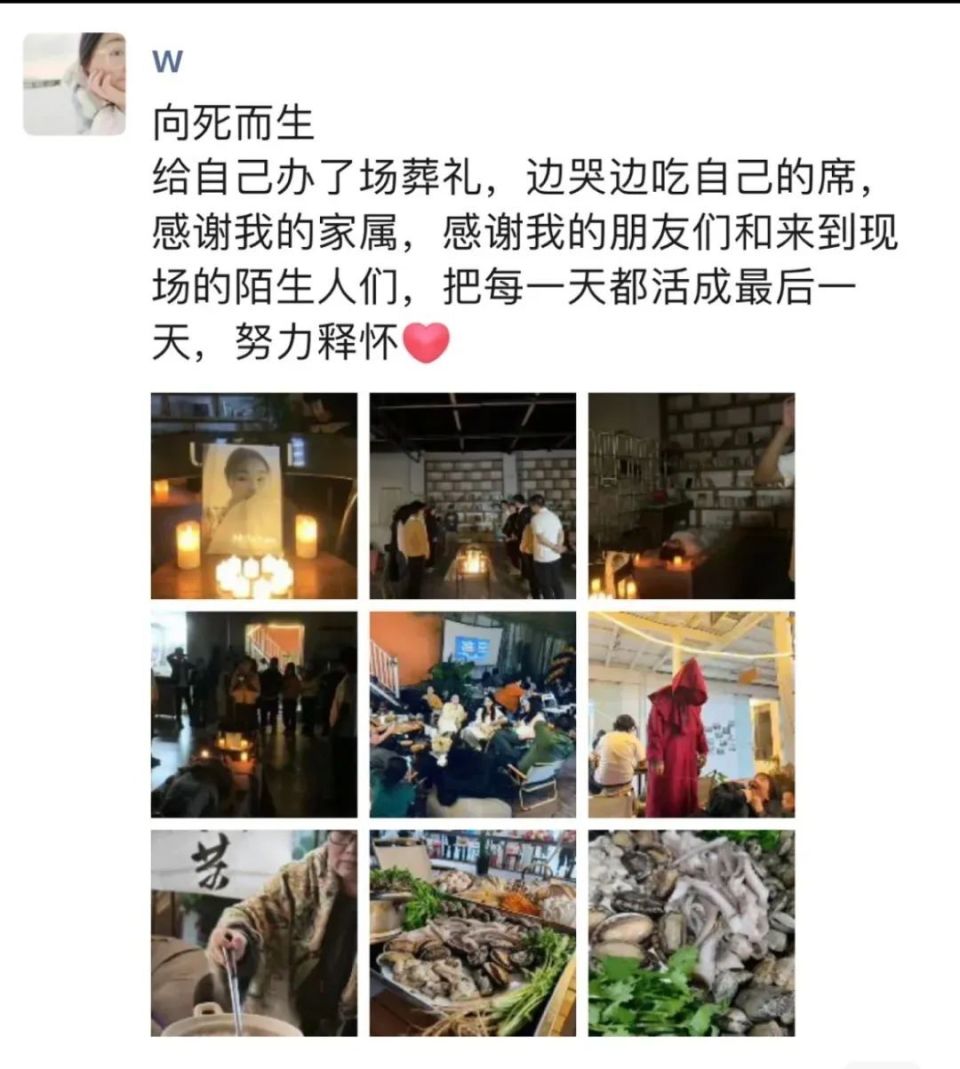View the seafood platter buffet photo

[x=472, y=932]
